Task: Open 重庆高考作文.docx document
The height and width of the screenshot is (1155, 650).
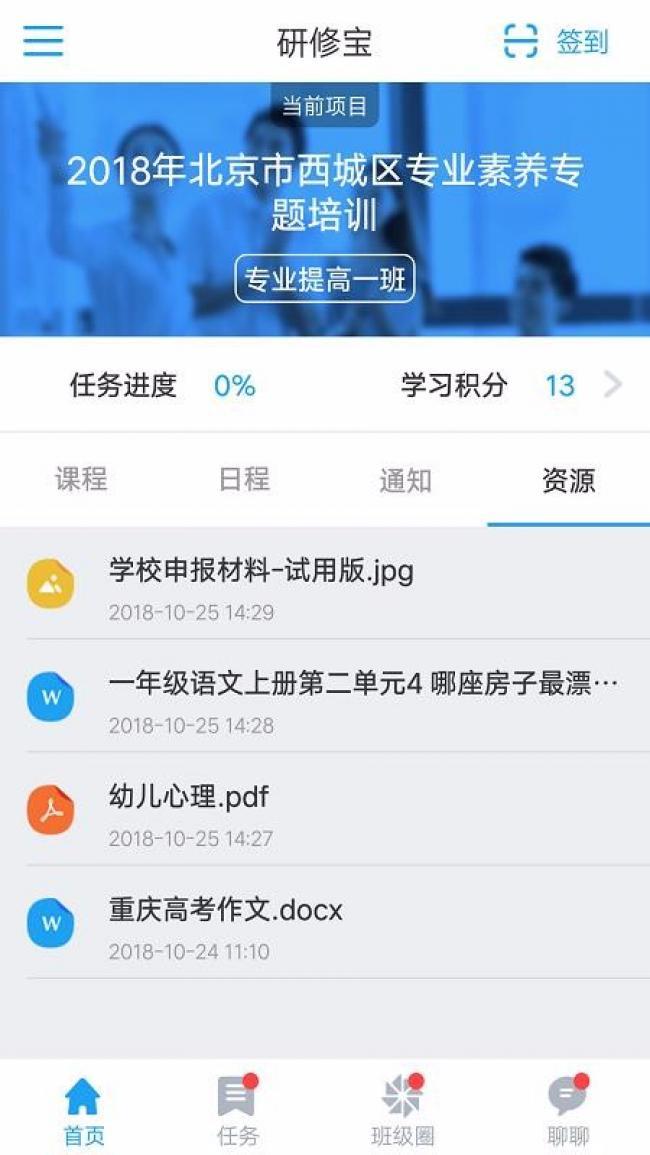Action: tap(325, 922)
